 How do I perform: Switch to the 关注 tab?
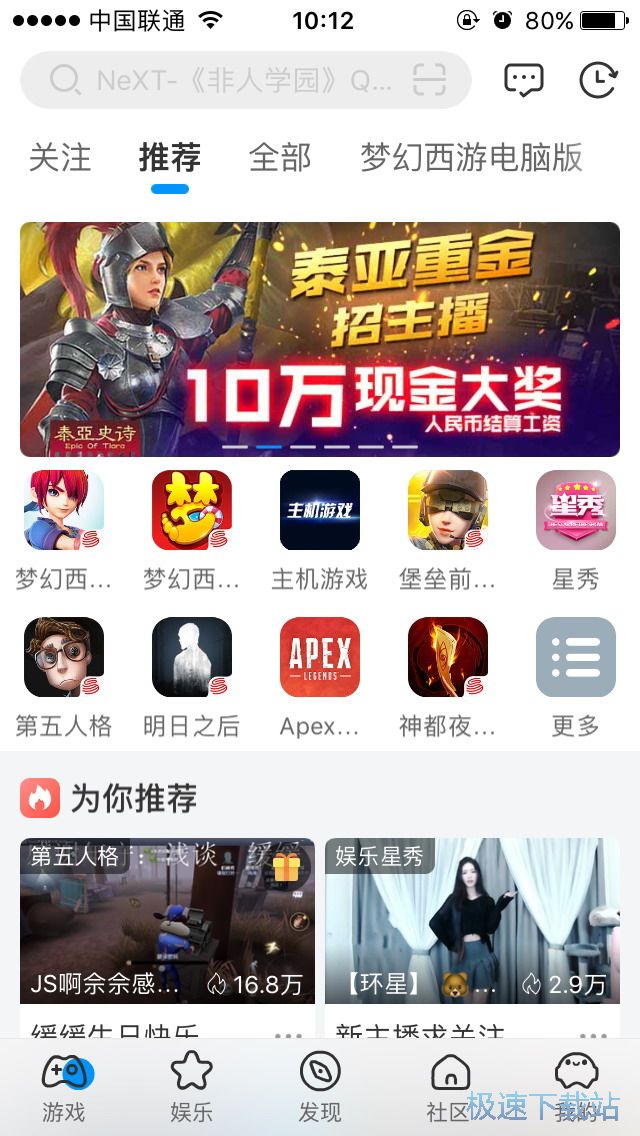click(60, 158)
